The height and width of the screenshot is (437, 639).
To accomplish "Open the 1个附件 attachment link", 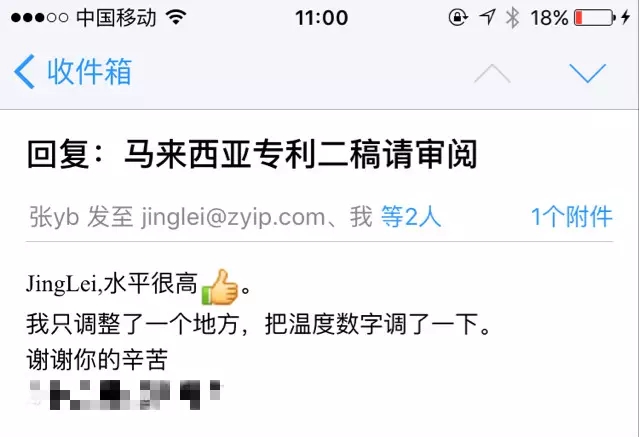I will coord(570,216).
